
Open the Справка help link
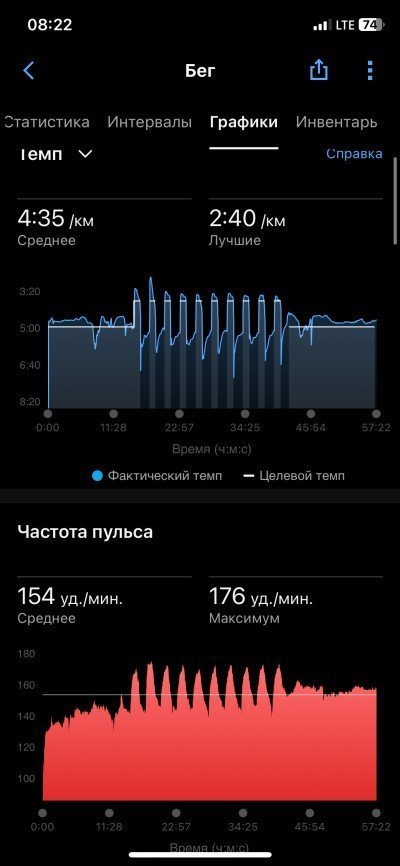click(354, 153)
